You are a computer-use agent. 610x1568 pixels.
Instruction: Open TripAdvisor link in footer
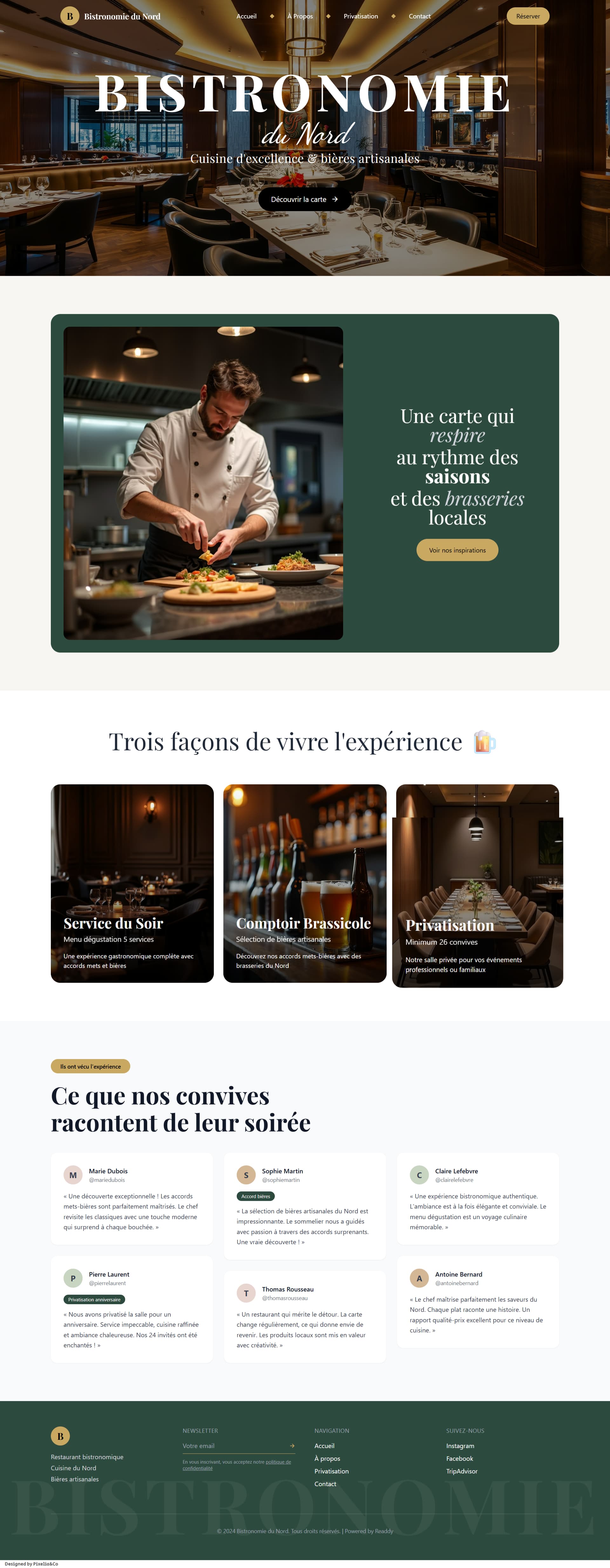pyautogui.click(x=461, y=1471)
